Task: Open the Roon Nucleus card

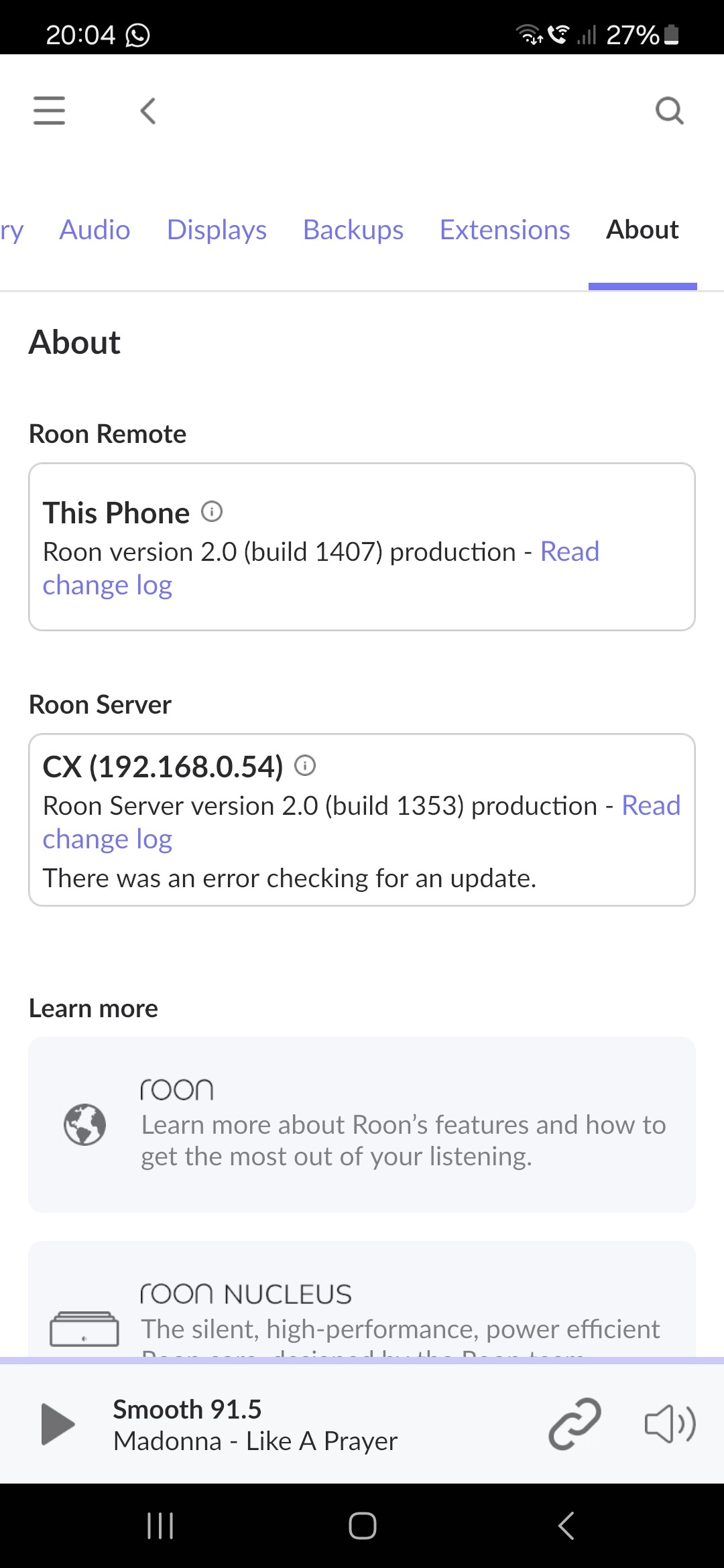Action: (362, 1299)
